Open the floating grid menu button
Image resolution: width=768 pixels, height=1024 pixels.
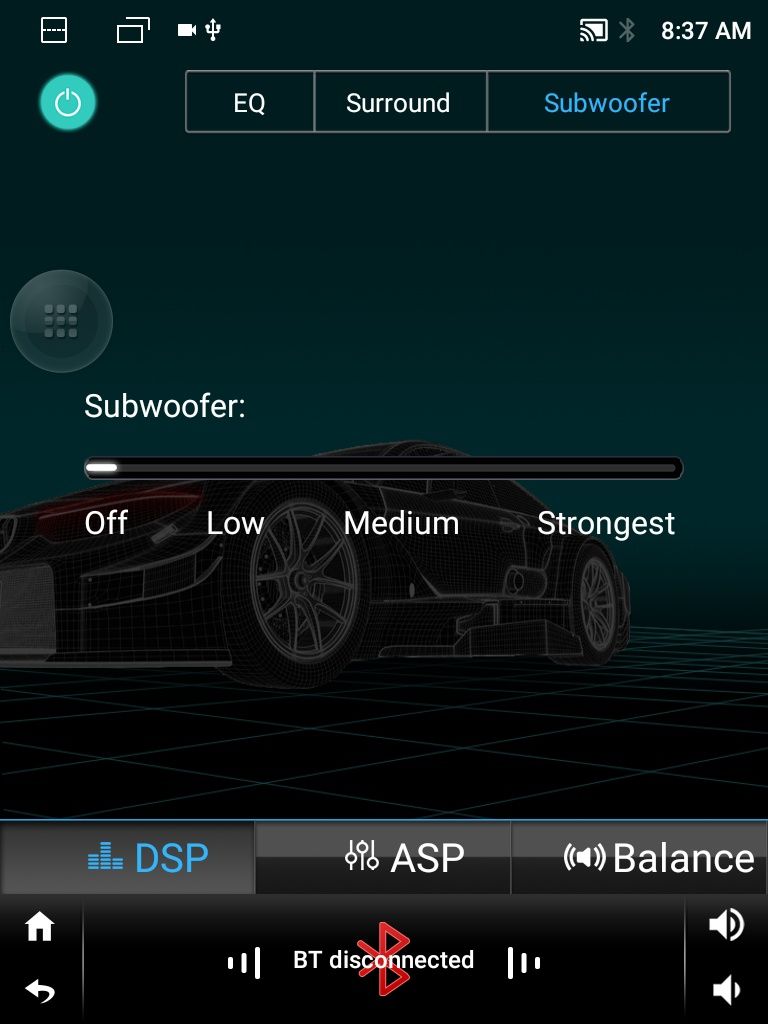point(61,321)
